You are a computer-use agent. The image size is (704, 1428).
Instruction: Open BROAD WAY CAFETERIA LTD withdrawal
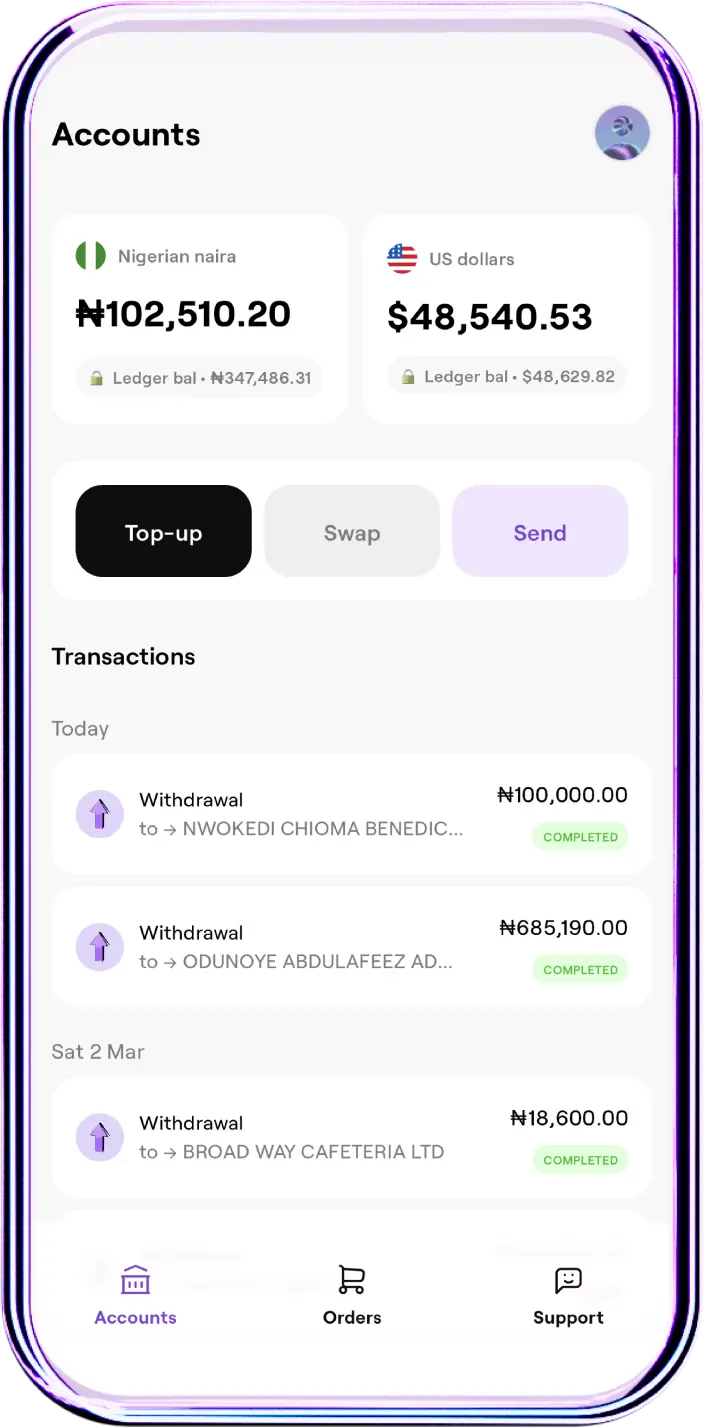coord(352,1138)
